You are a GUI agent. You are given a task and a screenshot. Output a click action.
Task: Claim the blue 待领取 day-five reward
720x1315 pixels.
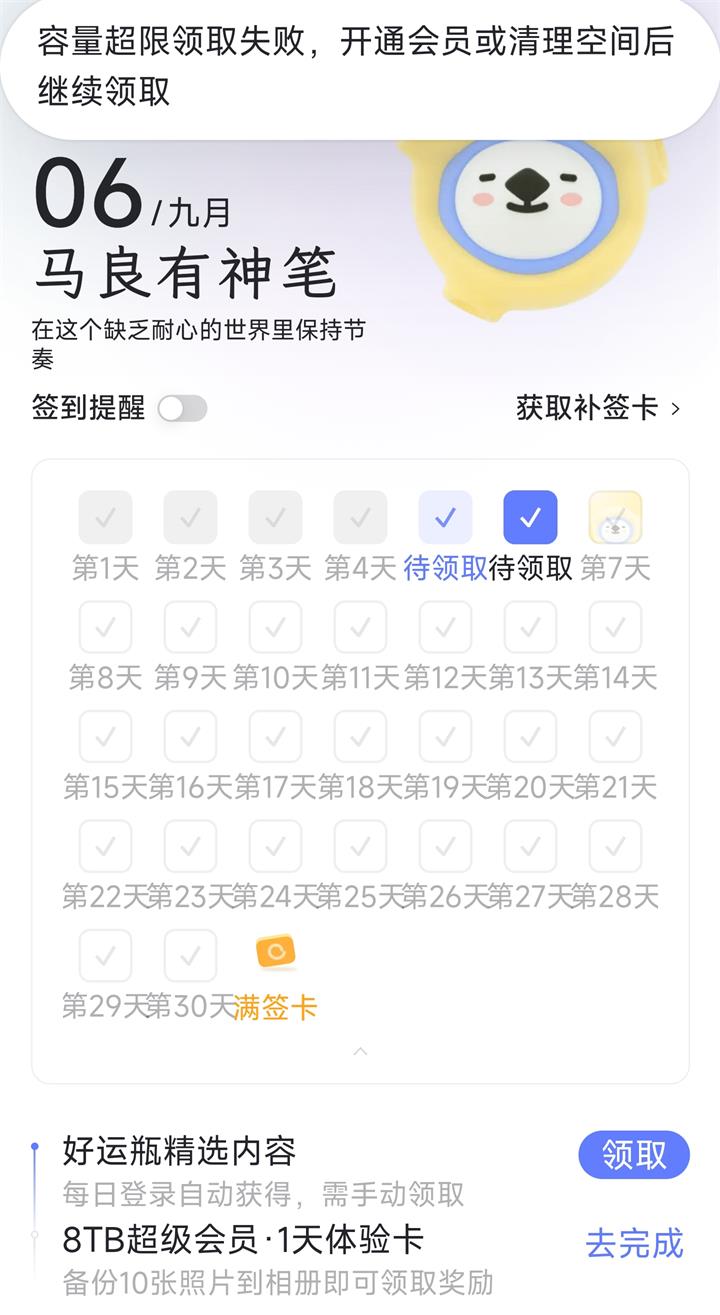click(x=445, y=518)
